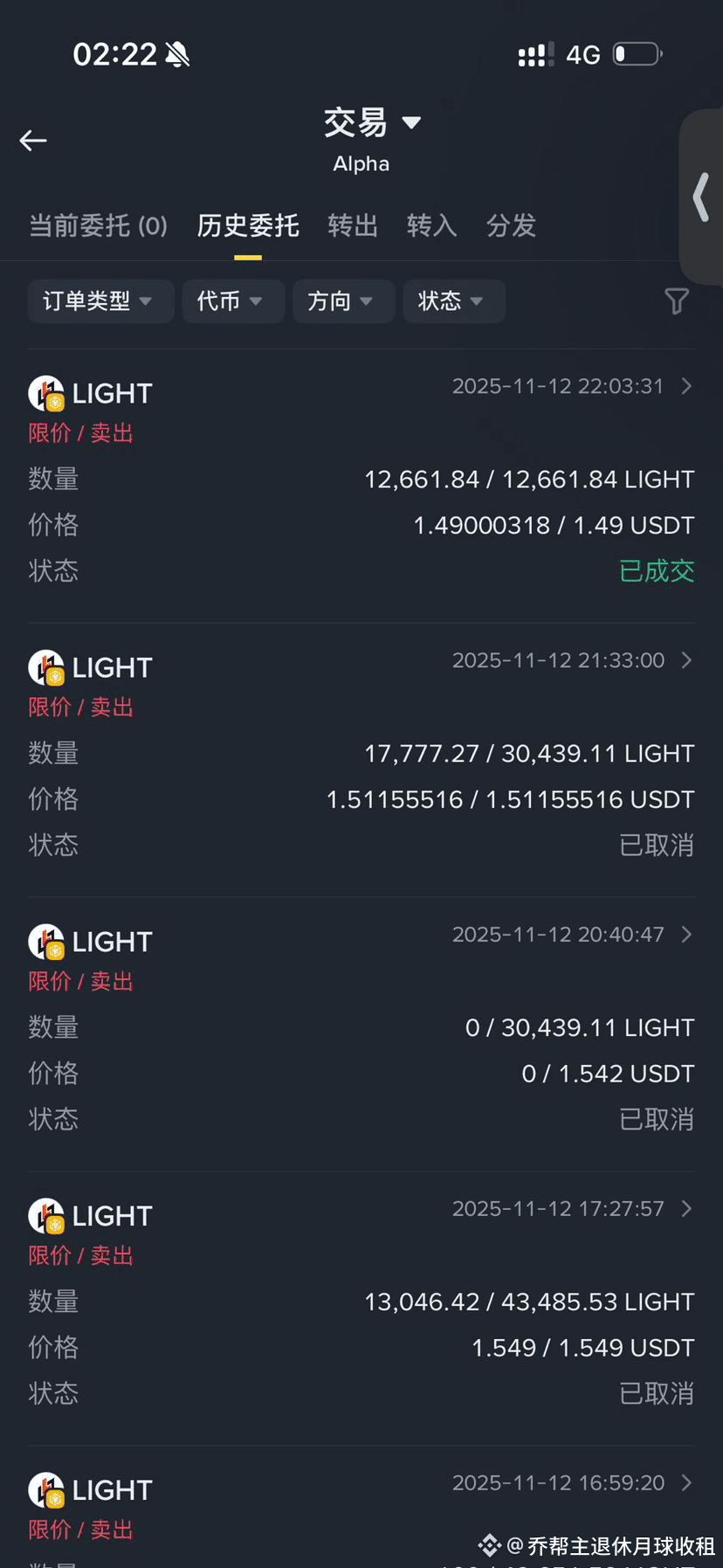723x1568 pixels.
Task: Open the funnel filter icon
Action: (676, 301)
